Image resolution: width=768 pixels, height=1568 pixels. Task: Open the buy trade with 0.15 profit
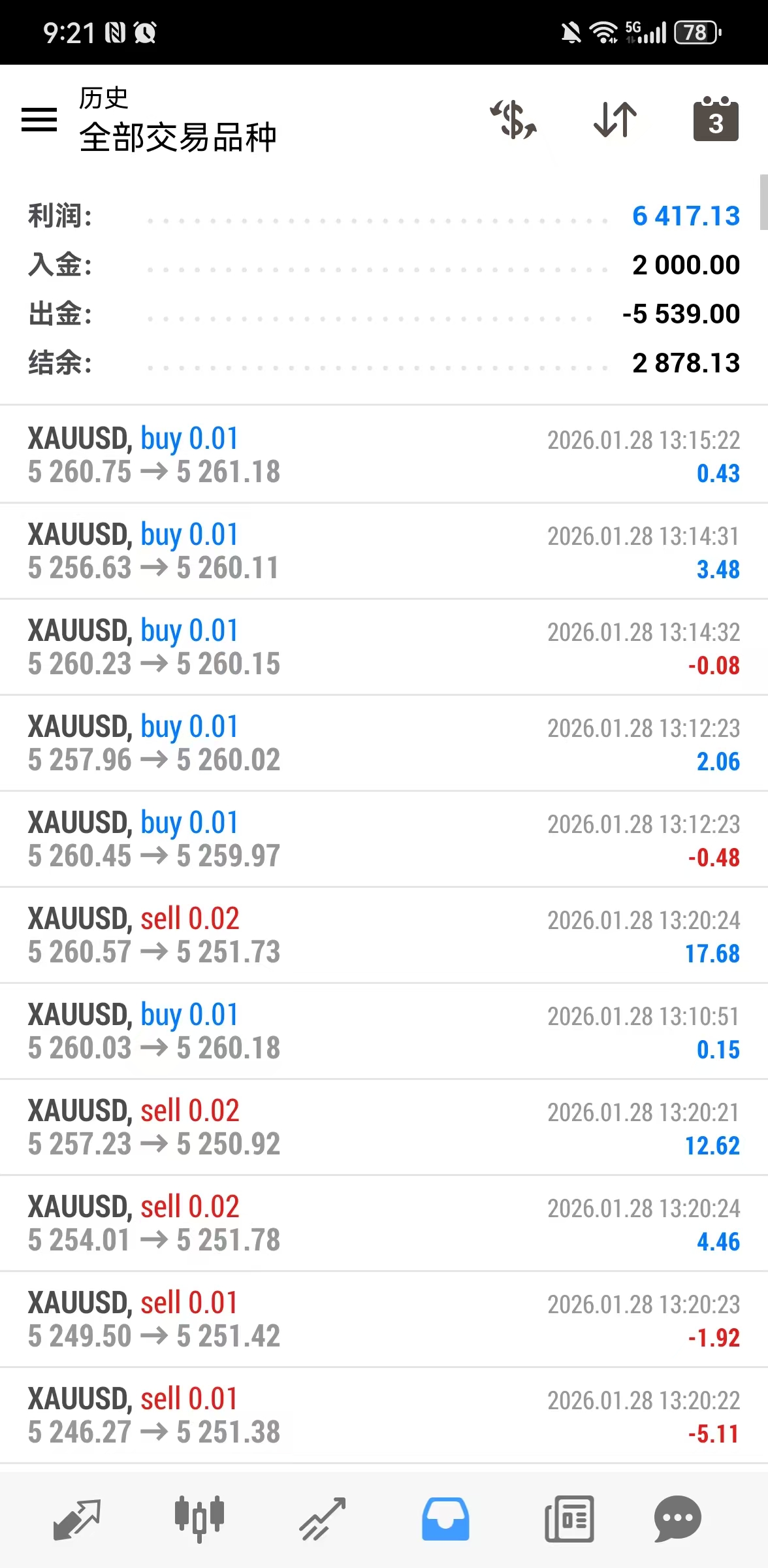tap(384, 1031)
